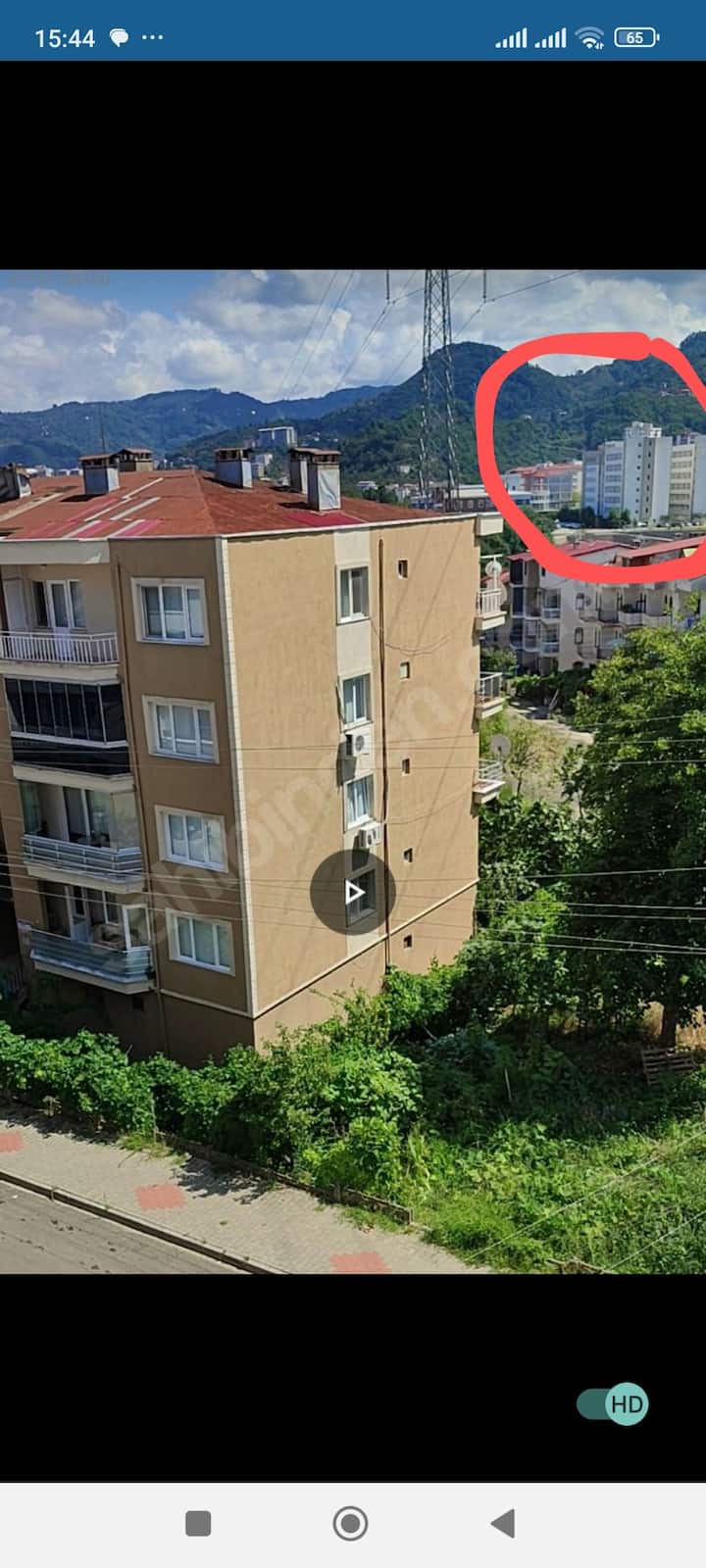Toggle the HD quality switch
Image resolution: width=706 pixels, height=1568 pixels.
613,1404
